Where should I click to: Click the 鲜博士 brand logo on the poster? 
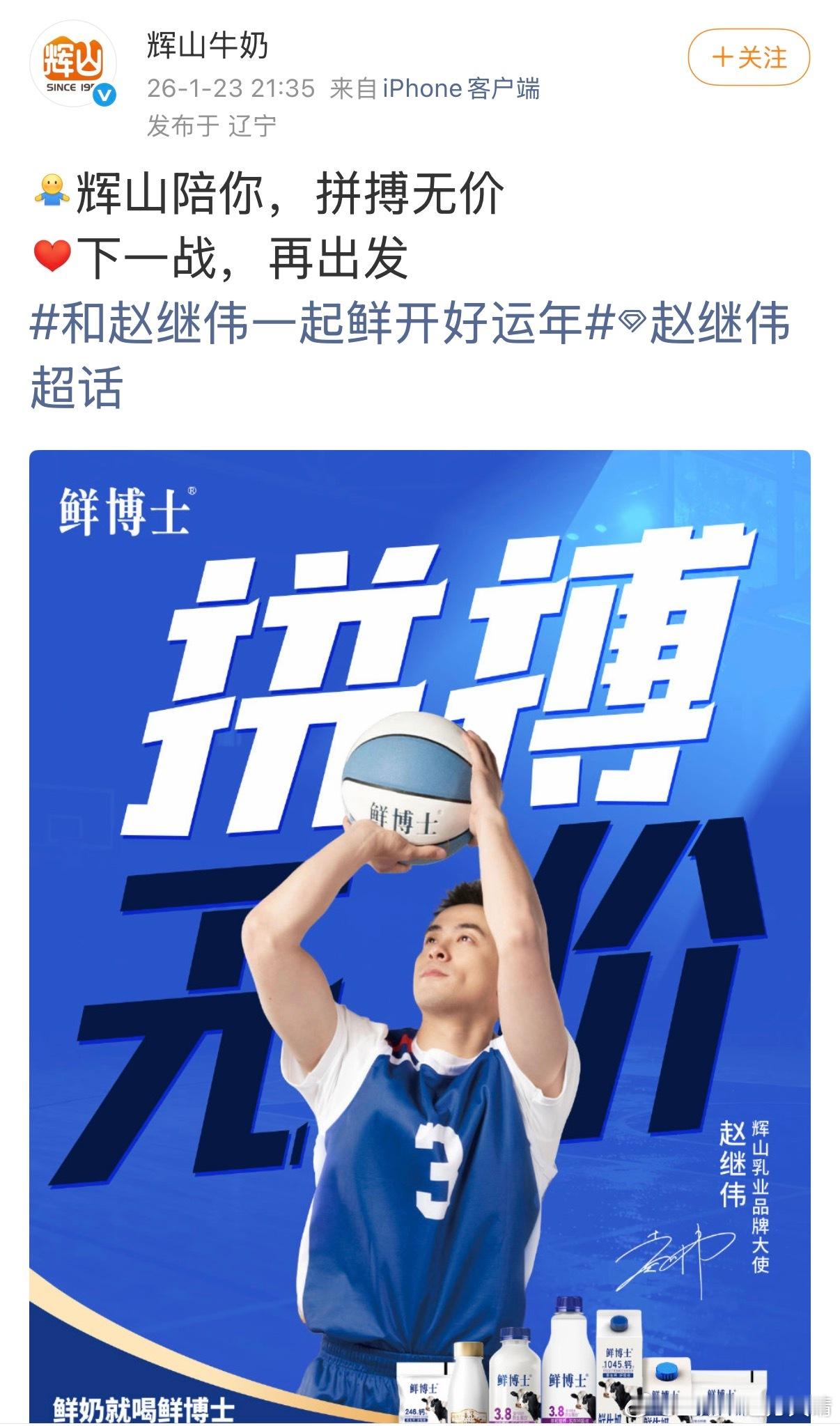125,512
